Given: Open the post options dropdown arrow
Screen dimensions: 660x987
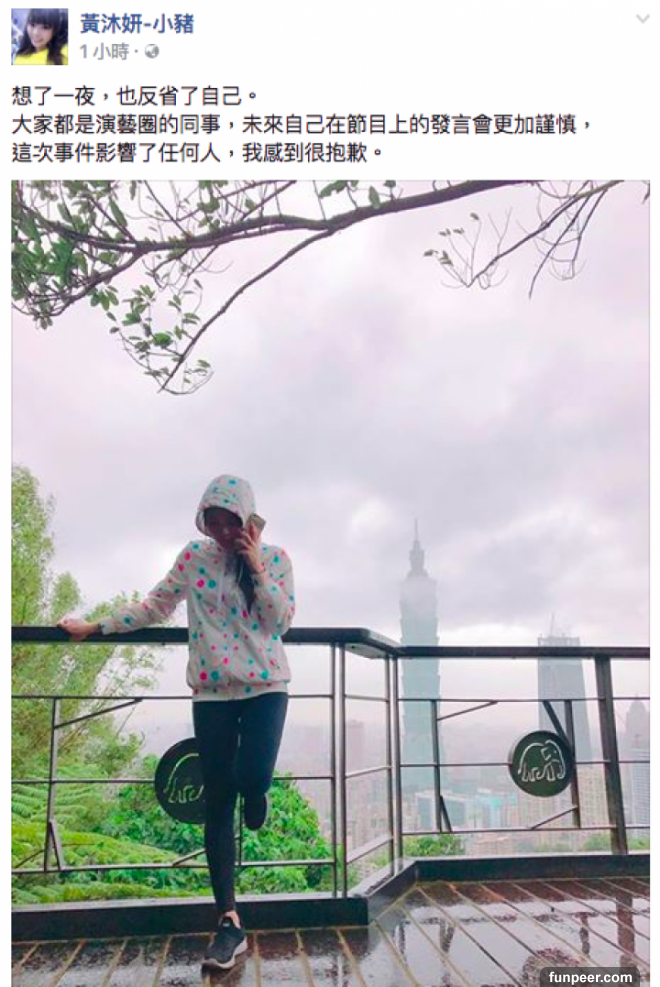Looking at the screenshot, I should (x=642, y=19).
